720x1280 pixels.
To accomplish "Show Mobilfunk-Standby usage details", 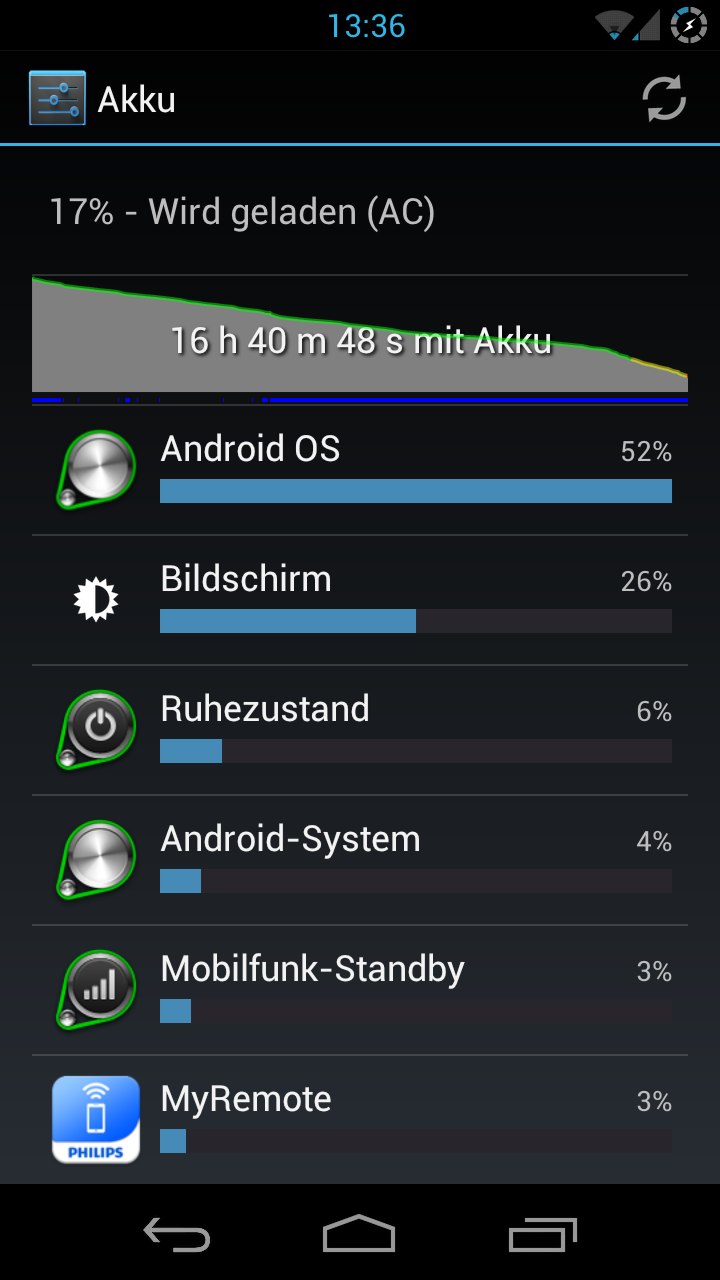I will [360, 990].
